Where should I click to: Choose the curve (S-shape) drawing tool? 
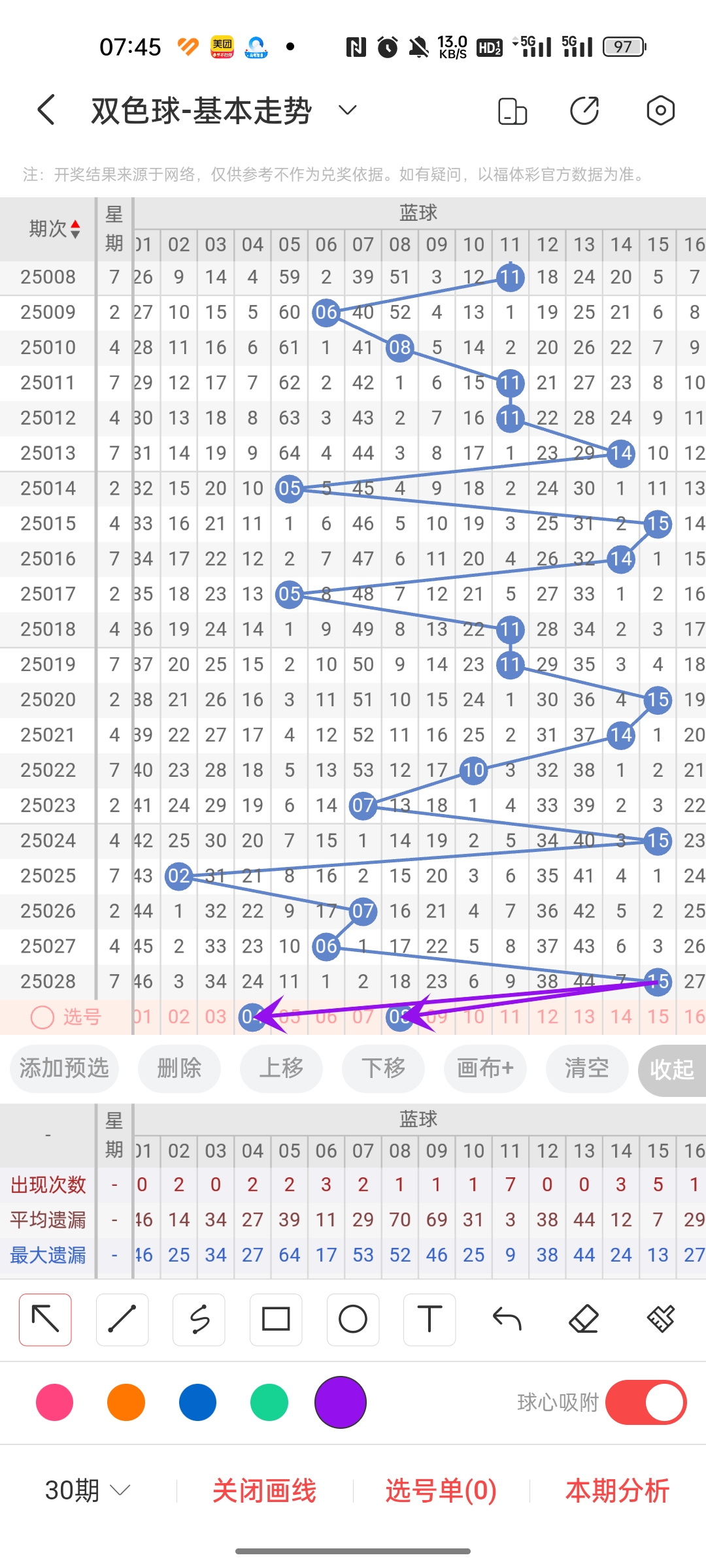199,1319
